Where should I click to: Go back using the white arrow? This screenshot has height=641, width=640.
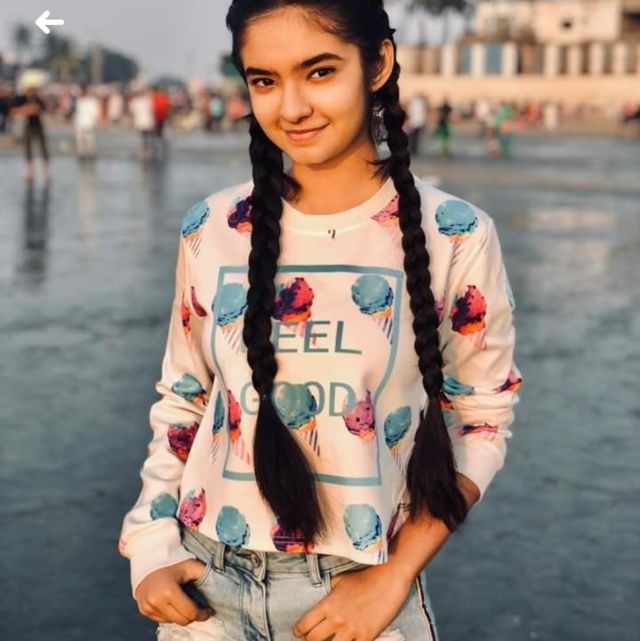pos(49,22)
